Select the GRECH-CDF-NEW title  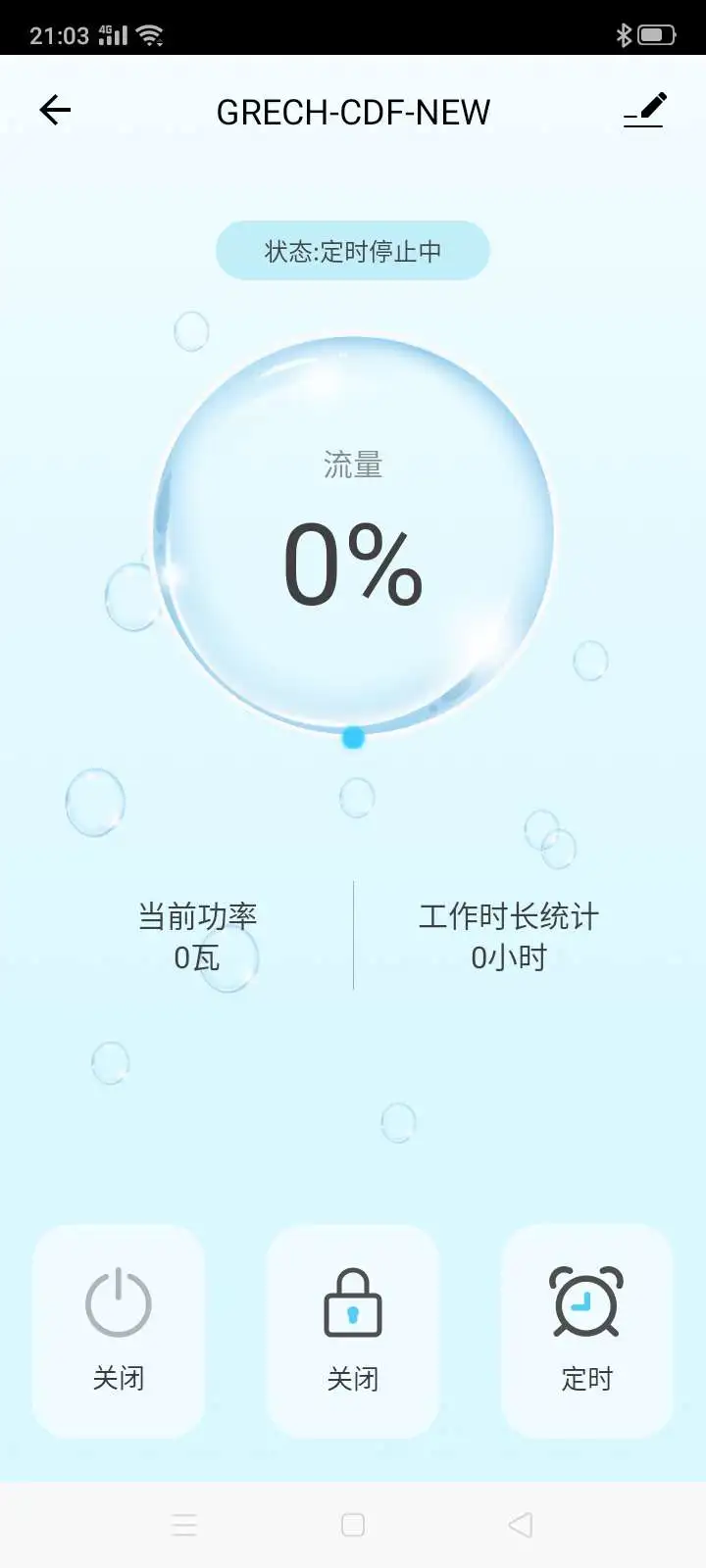[353, 111]
